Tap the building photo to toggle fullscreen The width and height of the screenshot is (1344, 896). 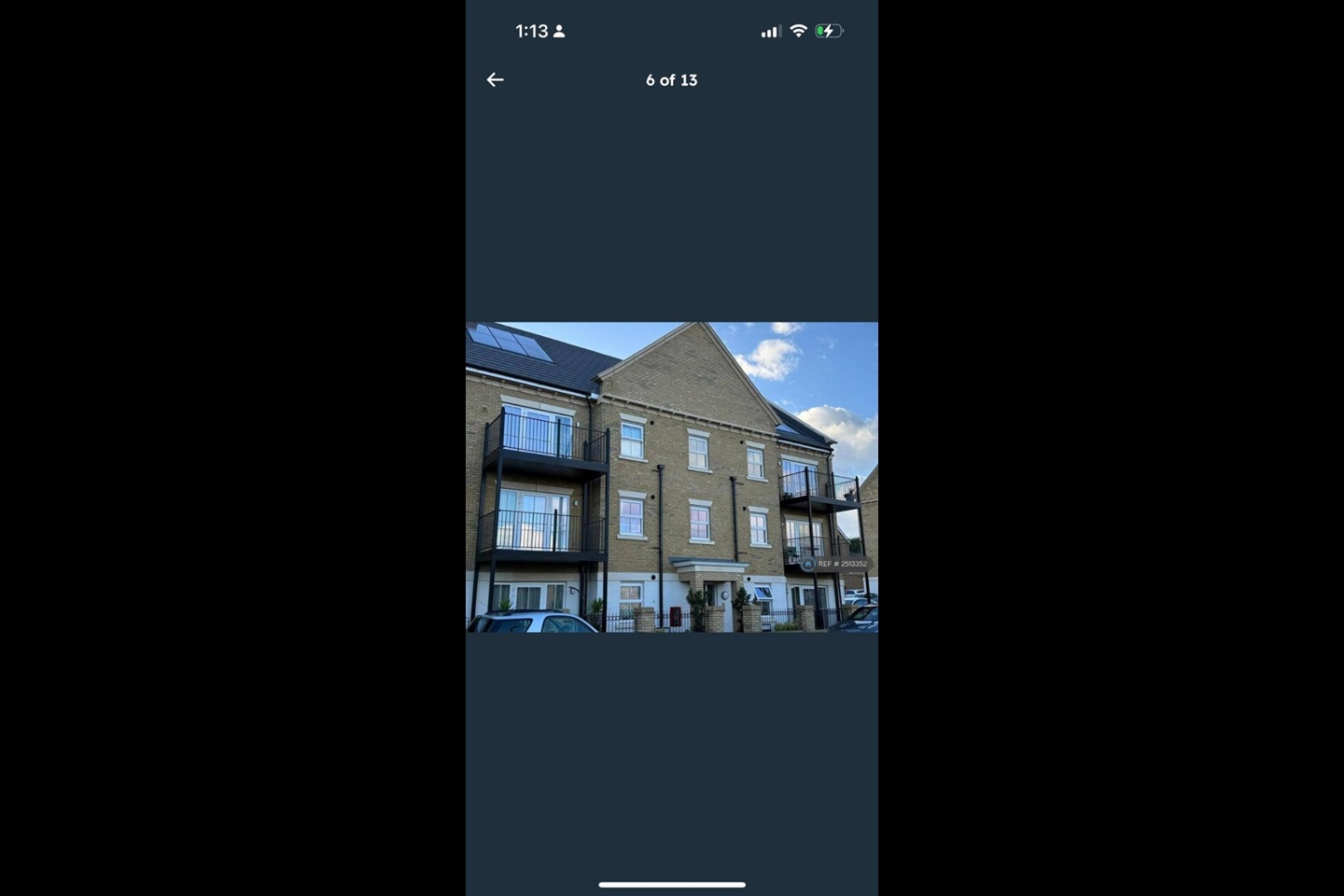(x=672, y=477)
